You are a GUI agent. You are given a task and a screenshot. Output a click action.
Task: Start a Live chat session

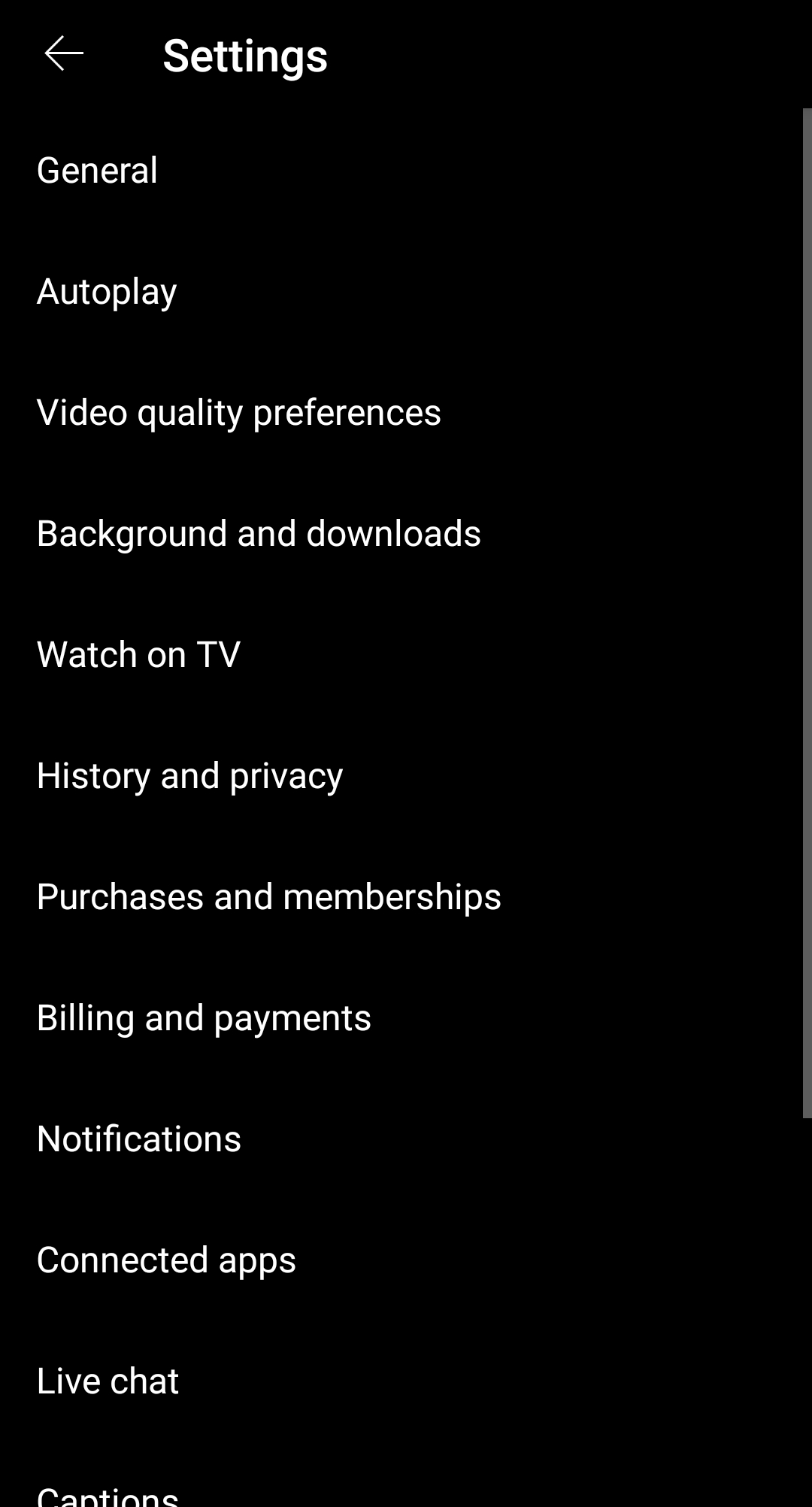coord(108,1380)
